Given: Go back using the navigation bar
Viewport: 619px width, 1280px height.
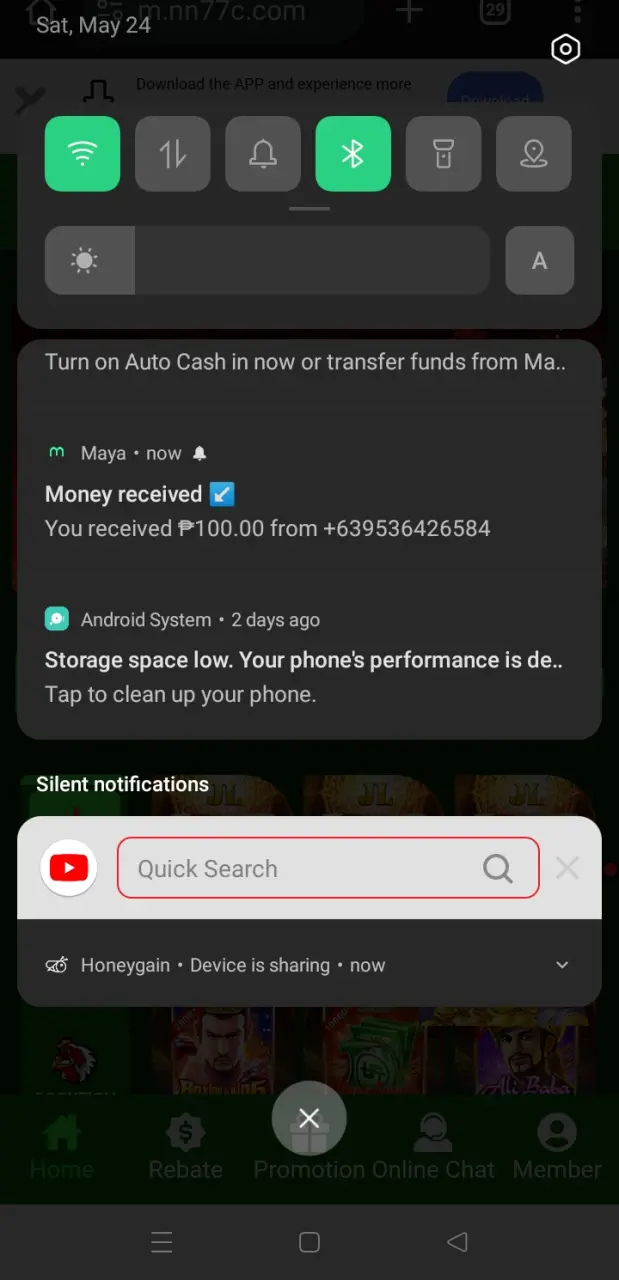Looking at the screenshot, I should click(x=457, y=1242).
